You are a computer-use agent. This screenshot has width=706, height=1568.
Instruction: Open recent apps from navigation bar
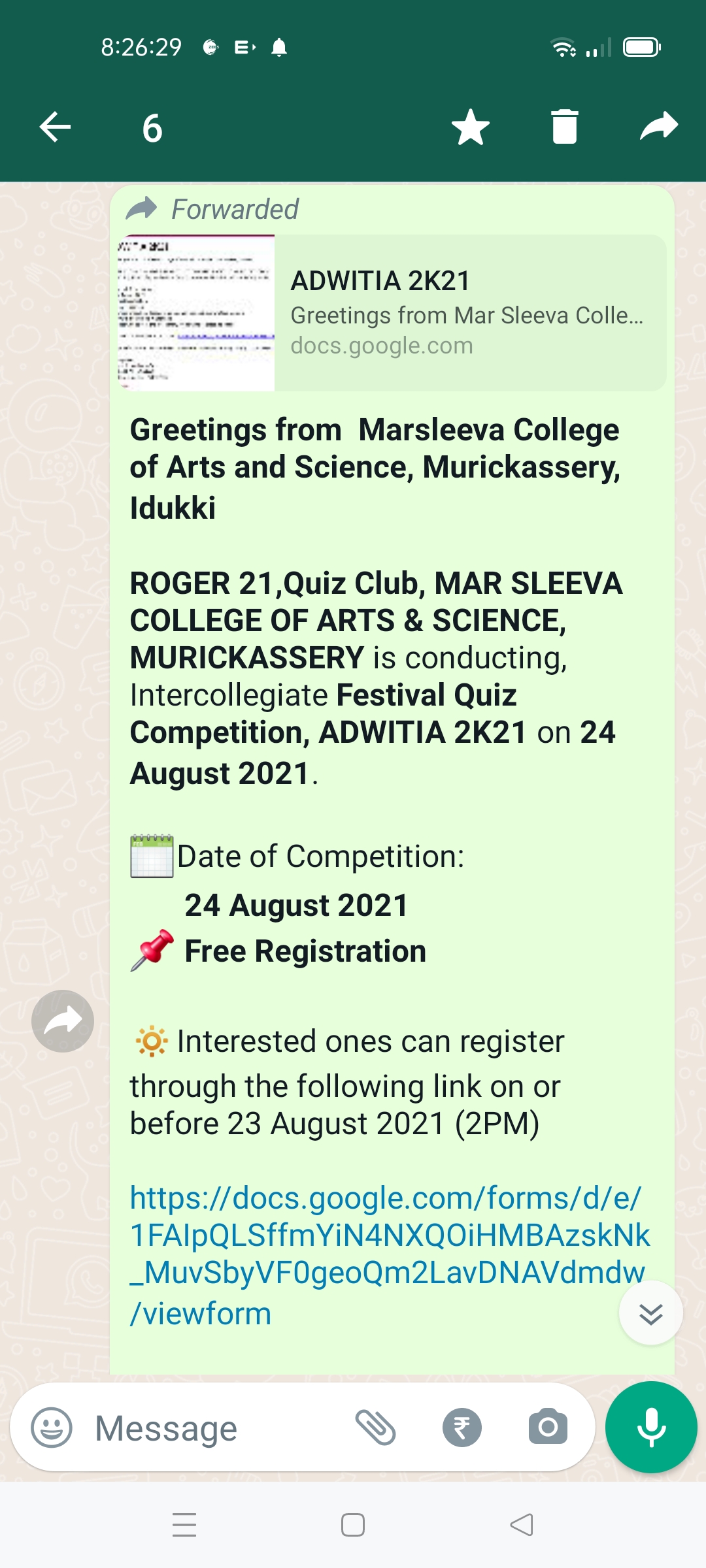tap(184, 1526)
